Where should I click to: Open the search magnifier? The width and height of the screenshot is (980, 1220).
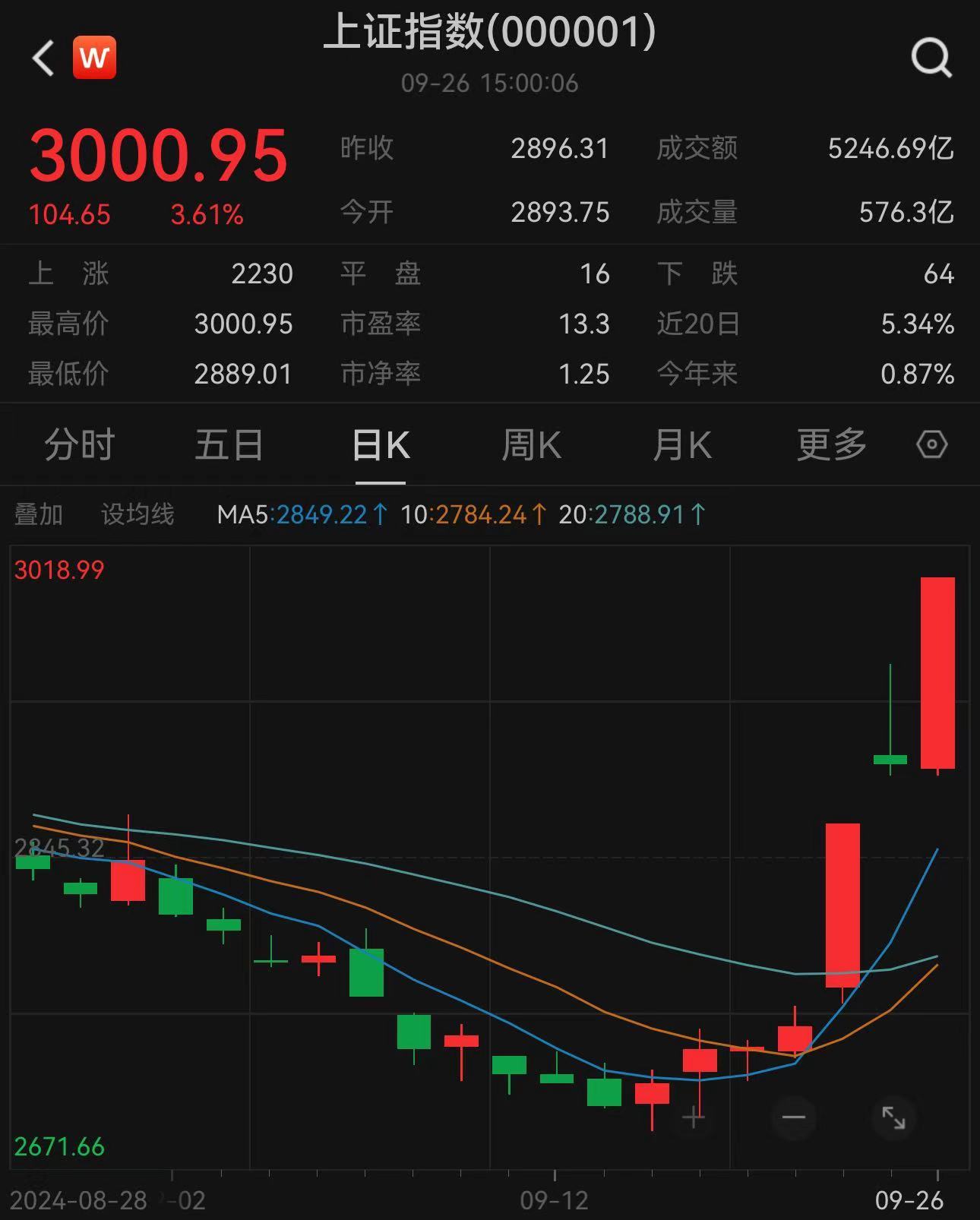(x=931, y=58)
